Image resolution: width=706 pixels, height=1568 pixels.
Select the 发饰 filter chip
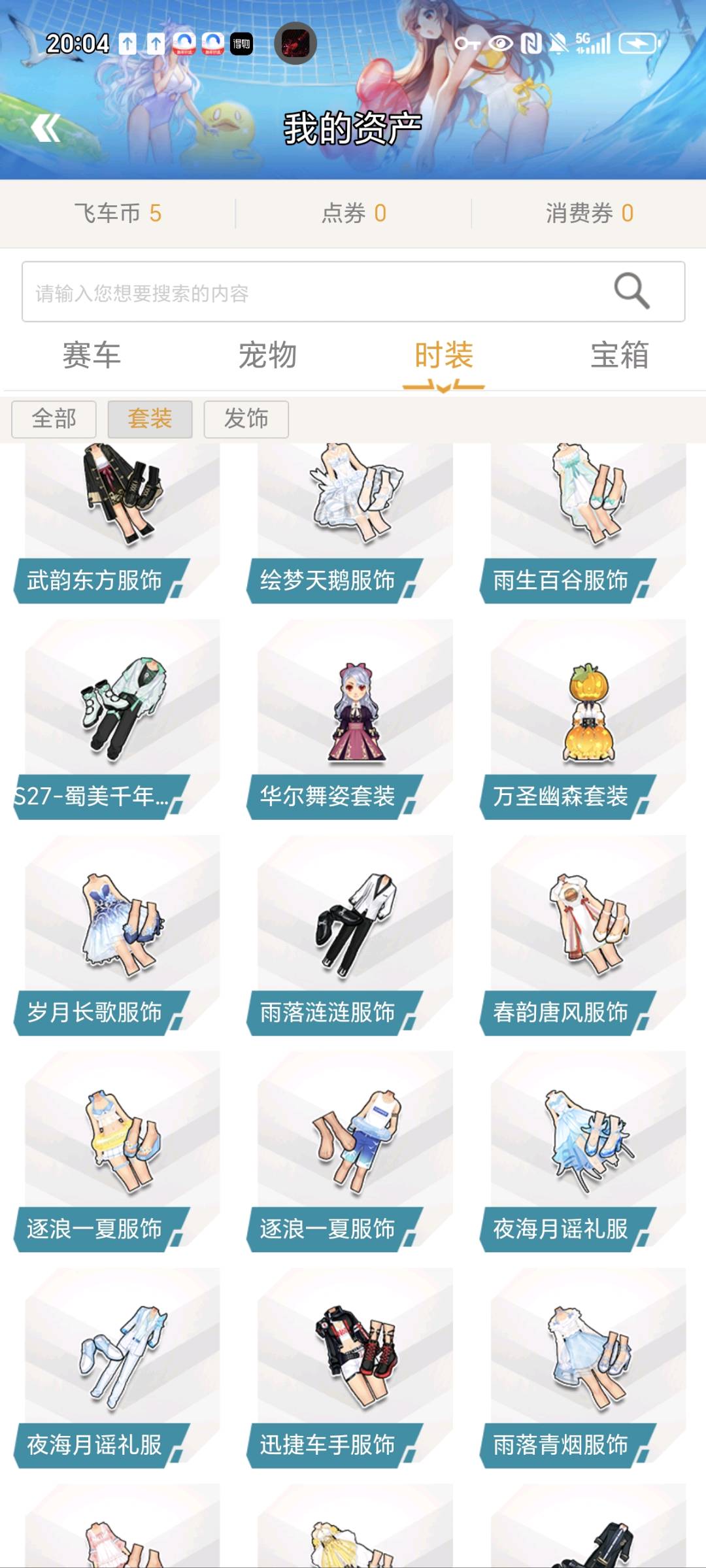[246, 419]
